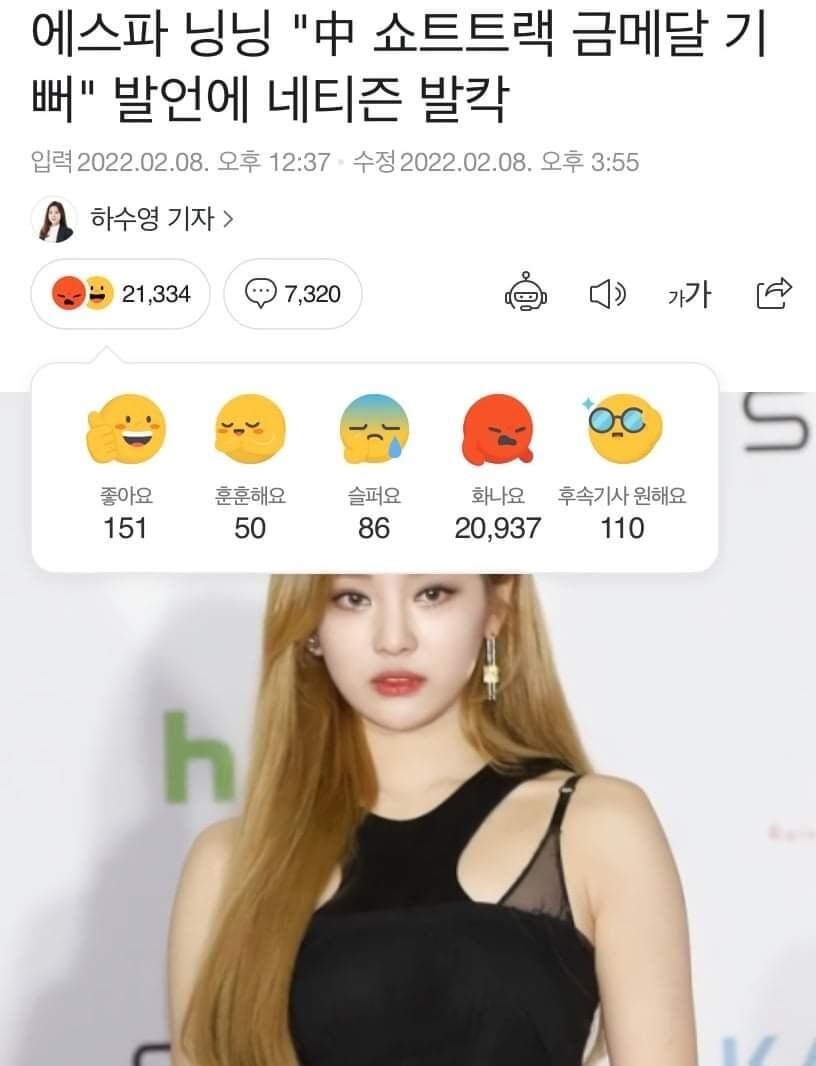
Task: Select 후속기사 원해요 reaction
Action: [x=622, y=429]
